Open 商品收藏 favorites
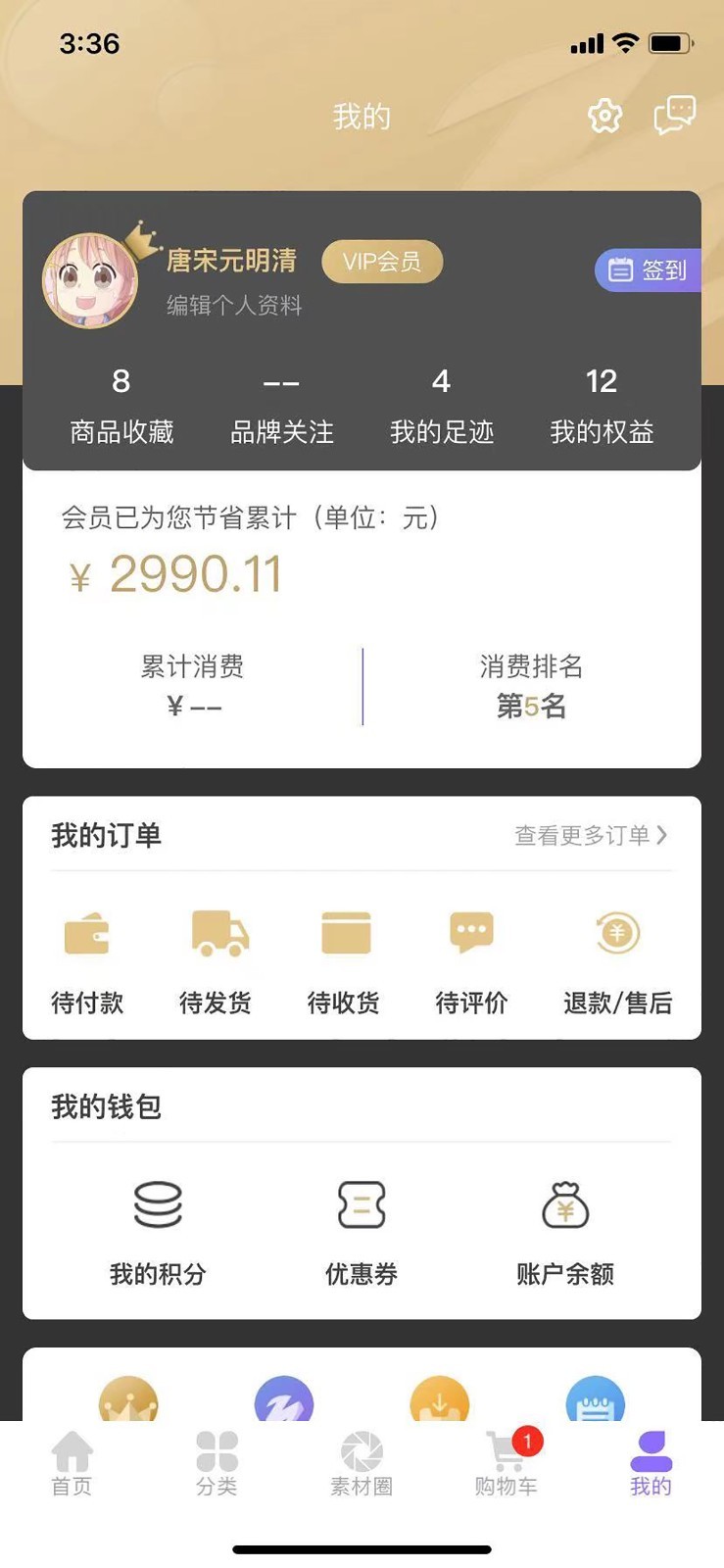 (x=121, y=407)
